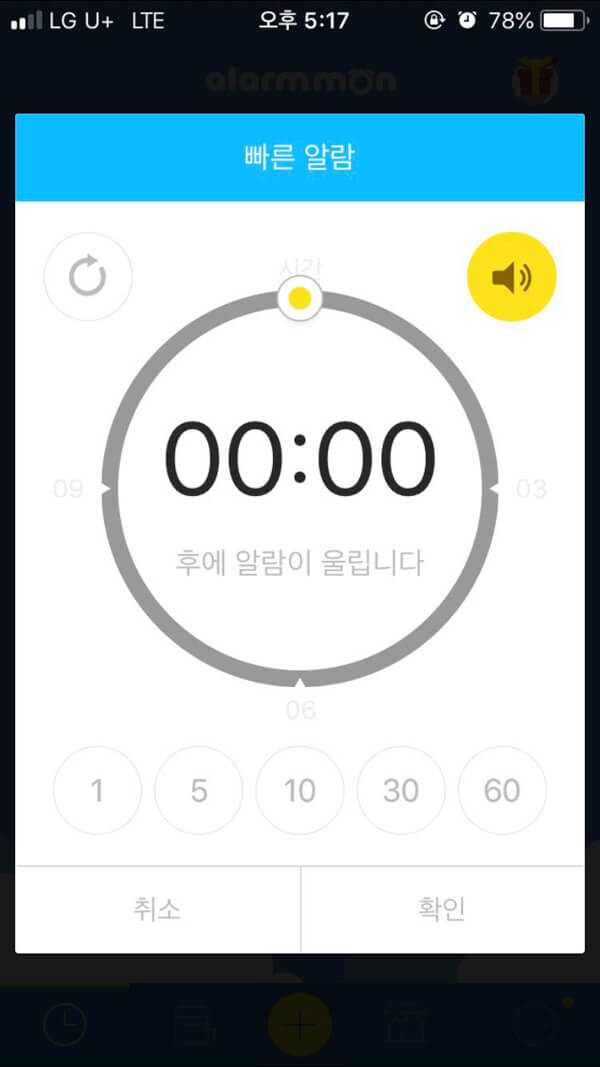Add 5 minutes to the timer
600x1067 pixels.
[199, 790]
